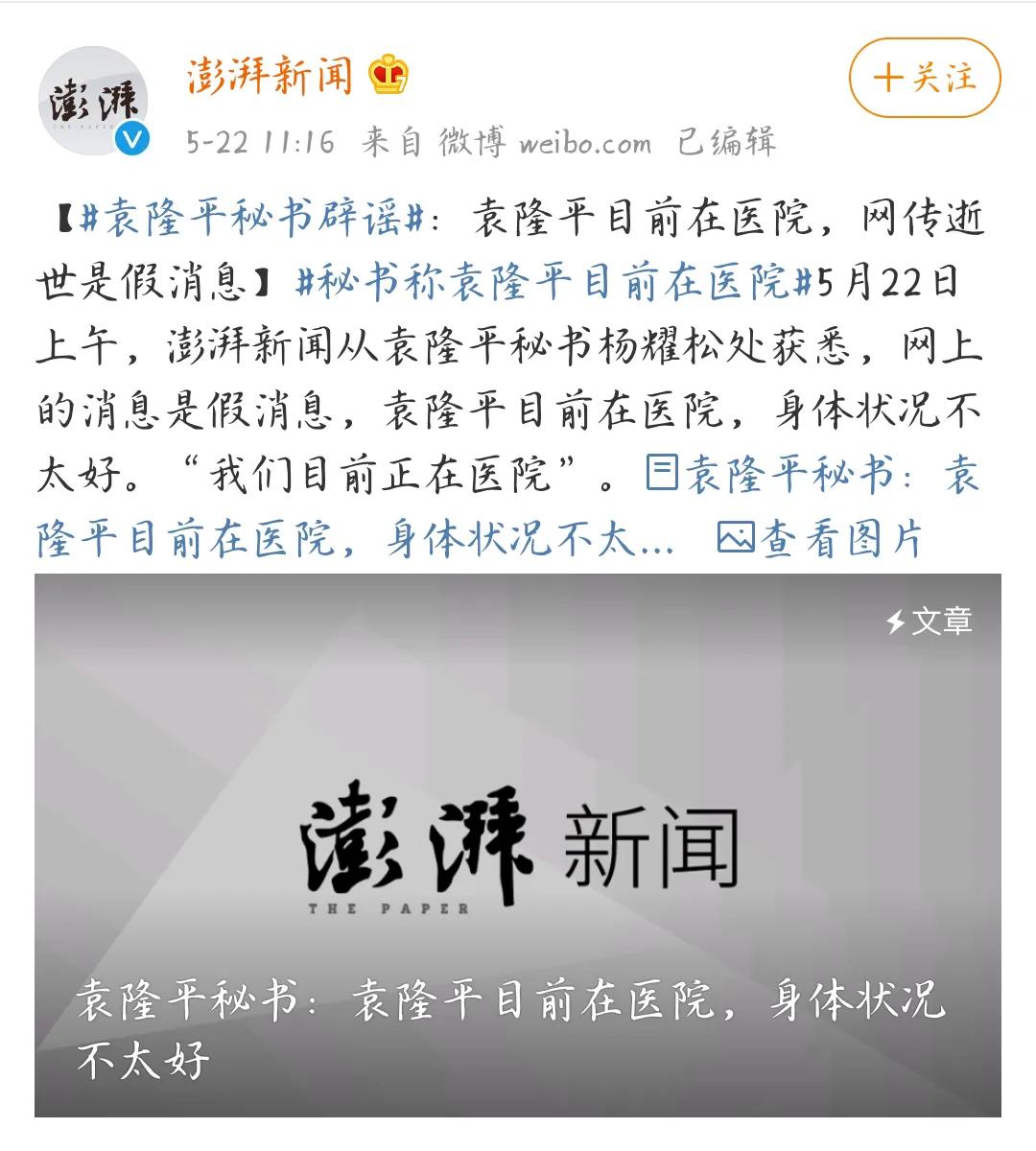Follow 澎湃新闻 with the 关注 button
Image resolution: width=1036 pixels, height=1151 pixels.
click(x=924, y=78)
